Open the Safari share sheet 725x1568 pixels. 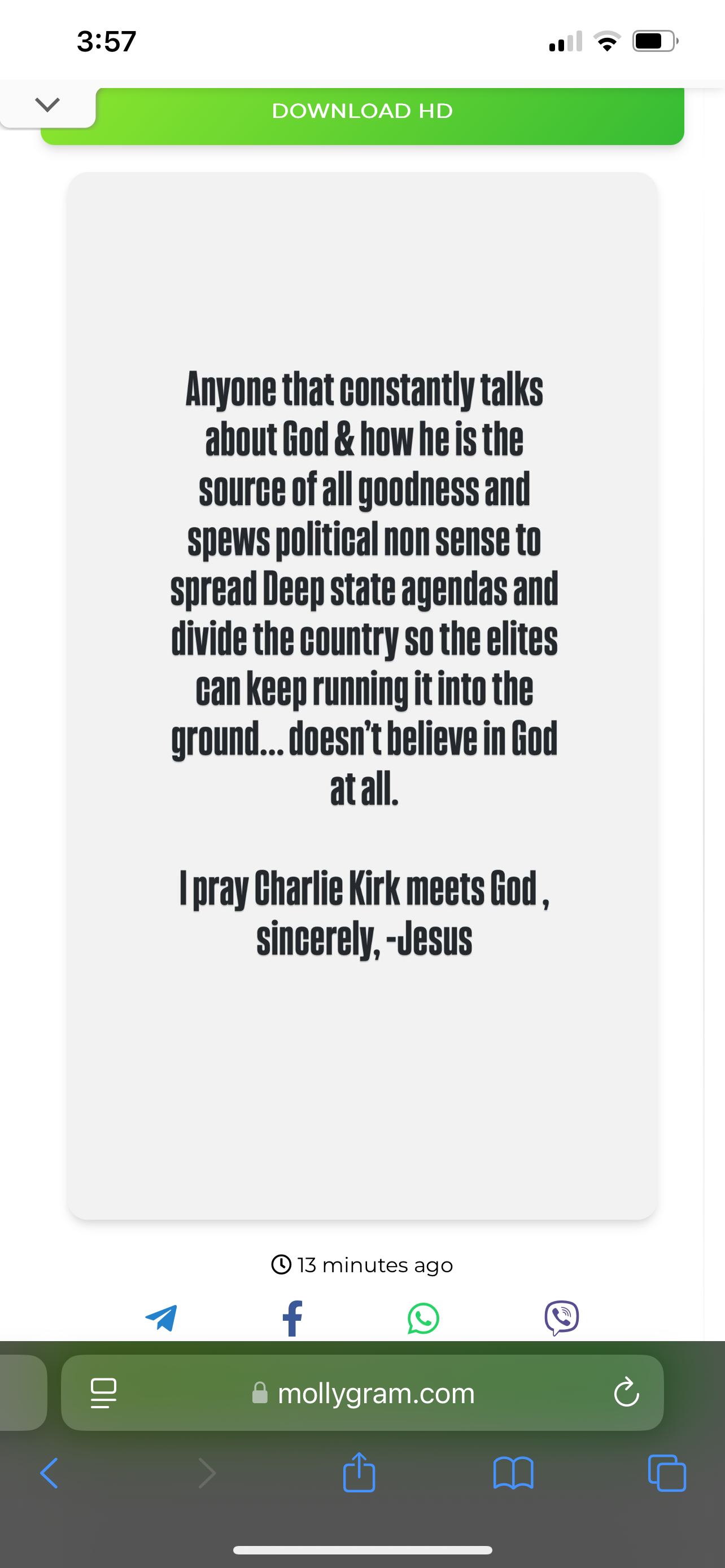(x=359, y=1473)
